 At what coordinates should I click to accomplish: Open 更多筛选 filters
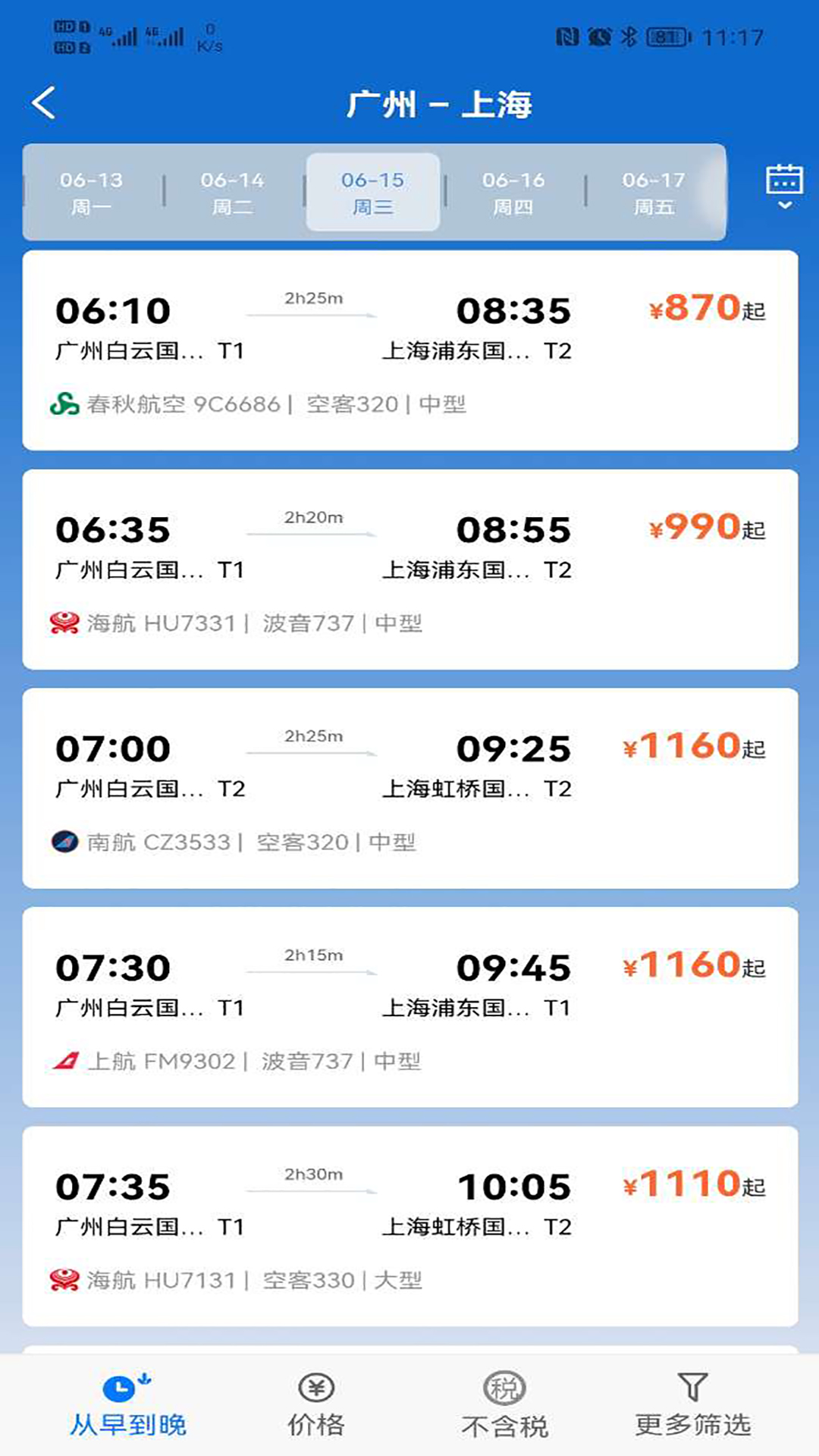(x=692, y=1406)
